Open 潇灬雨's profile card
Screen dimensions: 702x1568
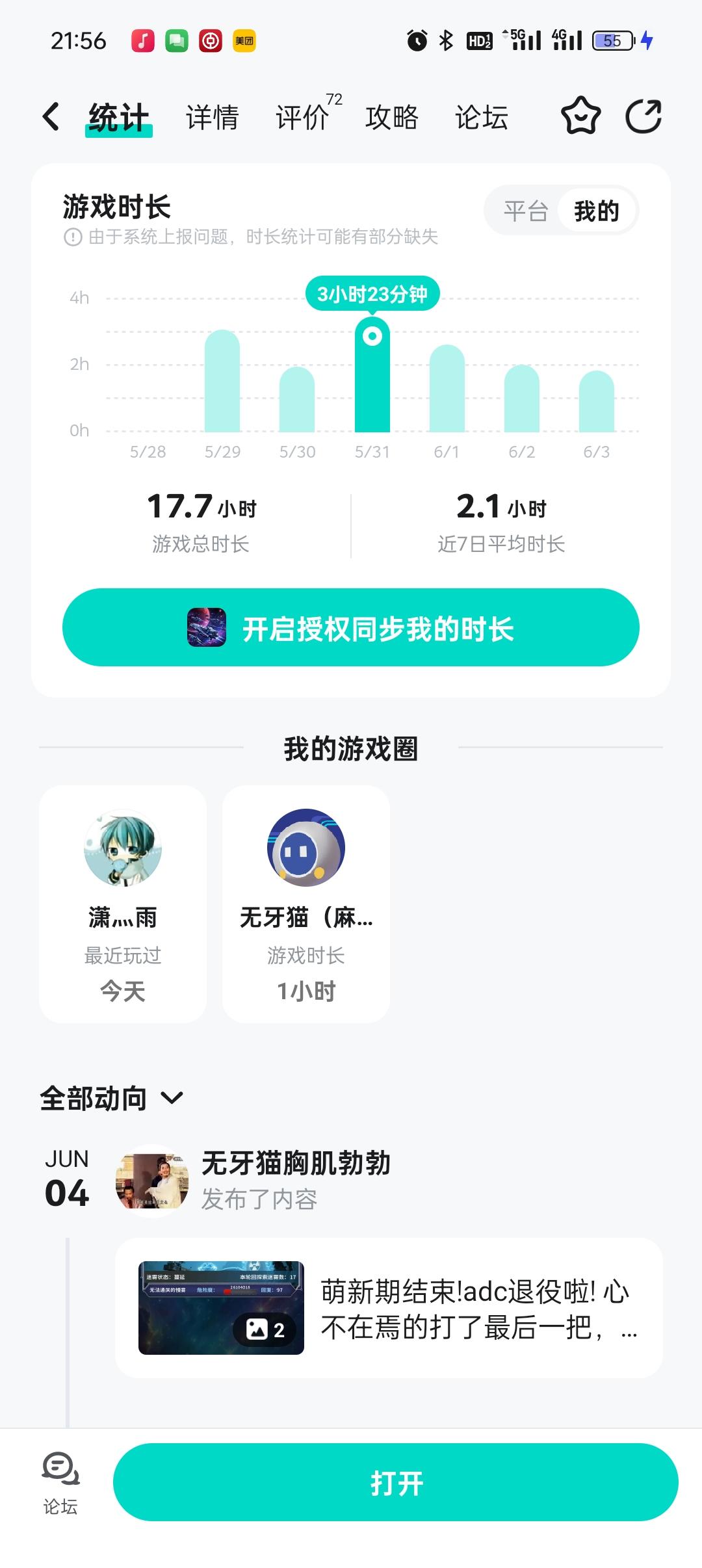tap(123, 904)
